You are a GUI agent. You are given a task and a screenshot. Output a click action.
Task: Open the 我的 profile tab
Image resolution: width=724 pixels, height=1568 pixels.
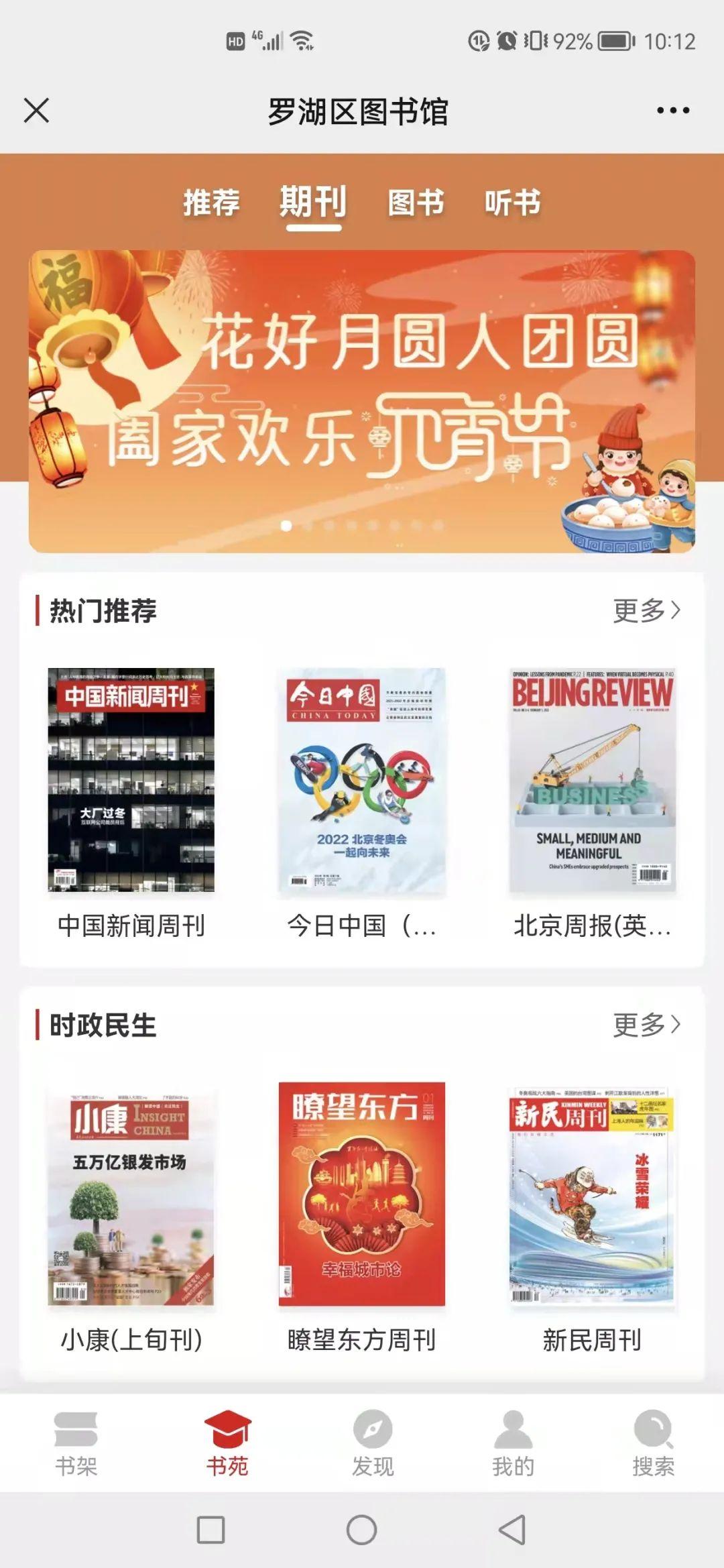513,1443
